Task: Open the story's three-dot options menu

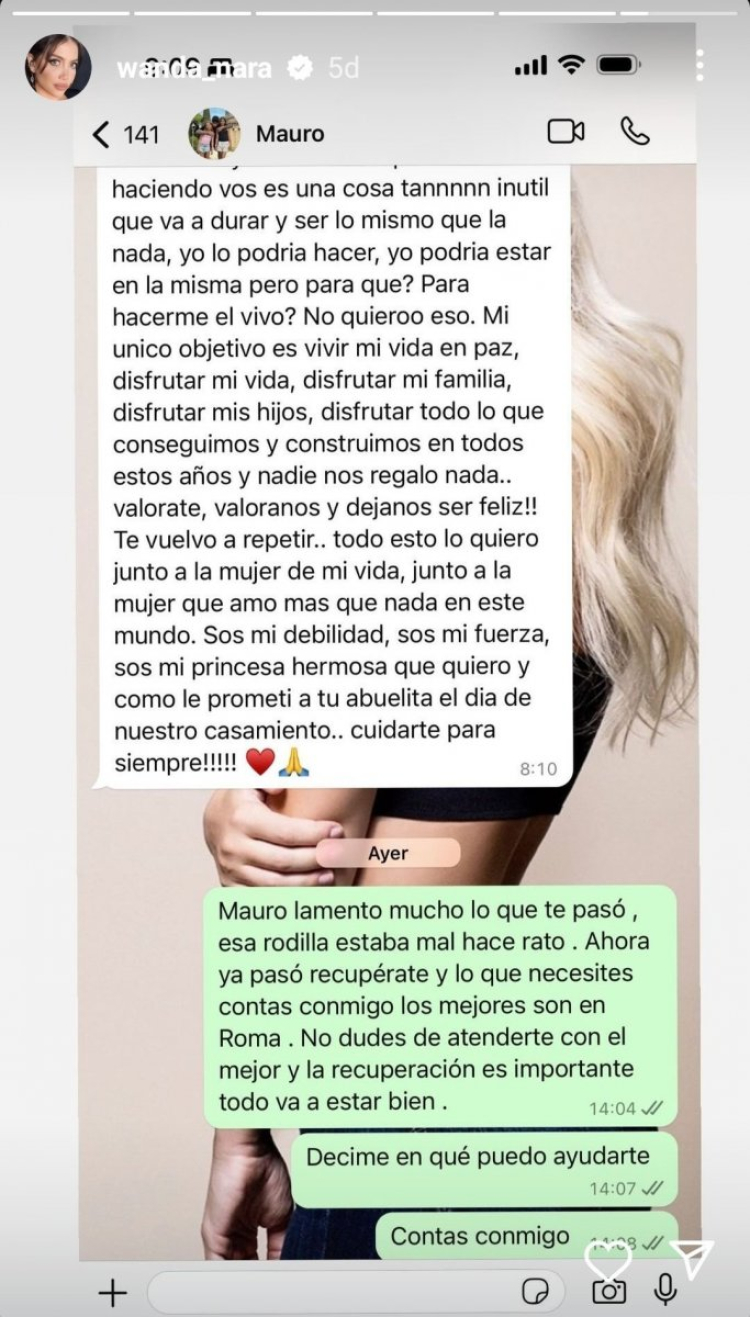Action: click(700, 66)
